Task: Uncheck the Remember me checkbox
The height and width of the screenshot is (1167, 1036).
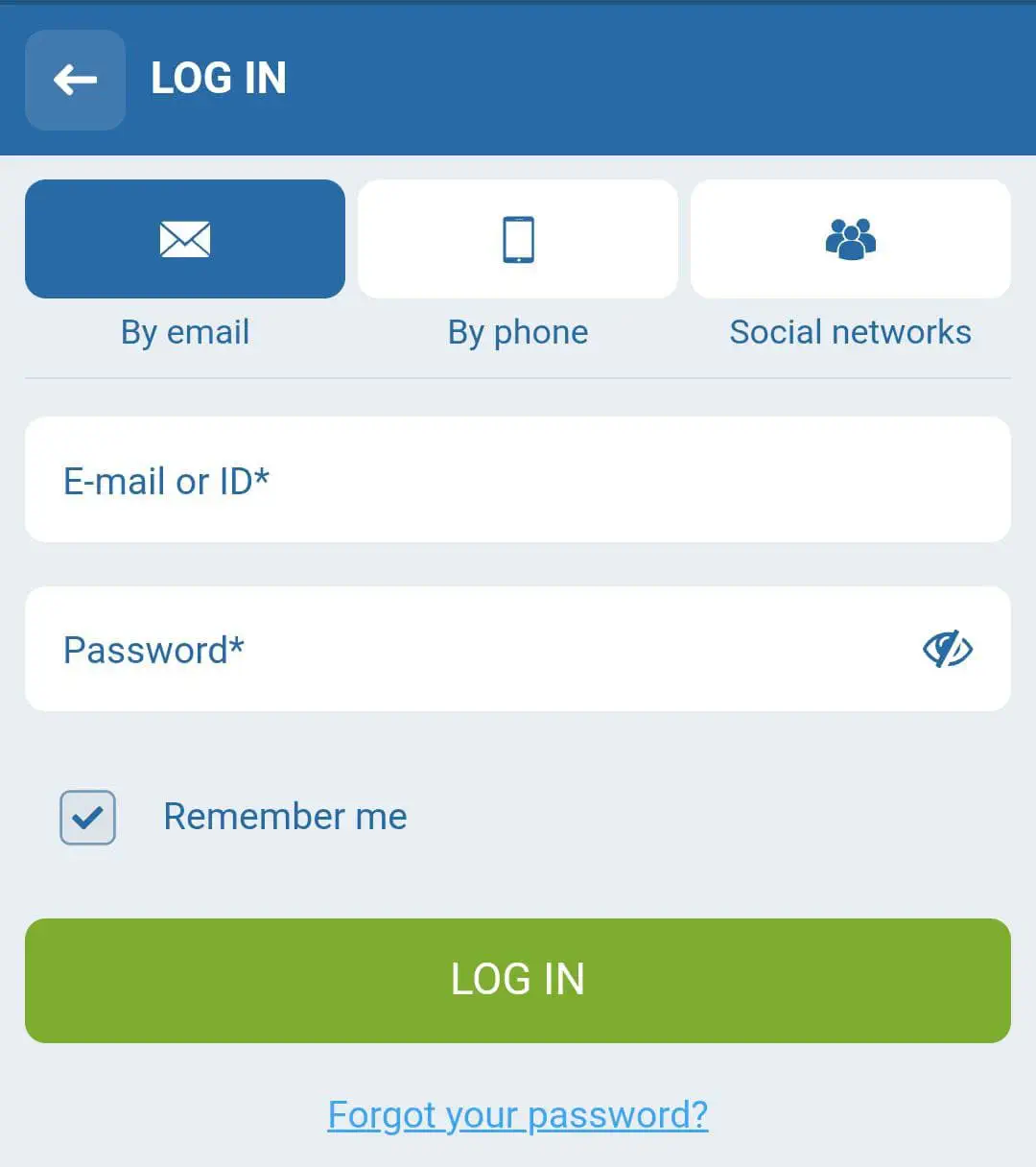Action: click(87, 817)
